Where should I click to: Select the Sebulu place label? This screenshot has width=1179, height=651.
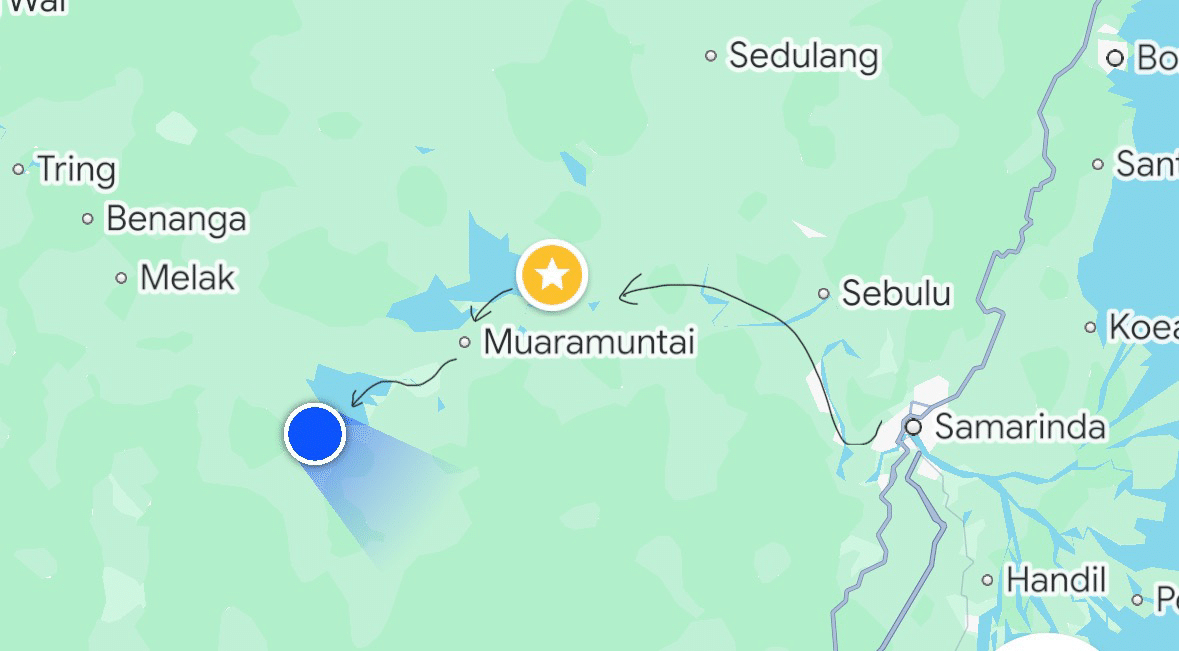pos(896,293)
